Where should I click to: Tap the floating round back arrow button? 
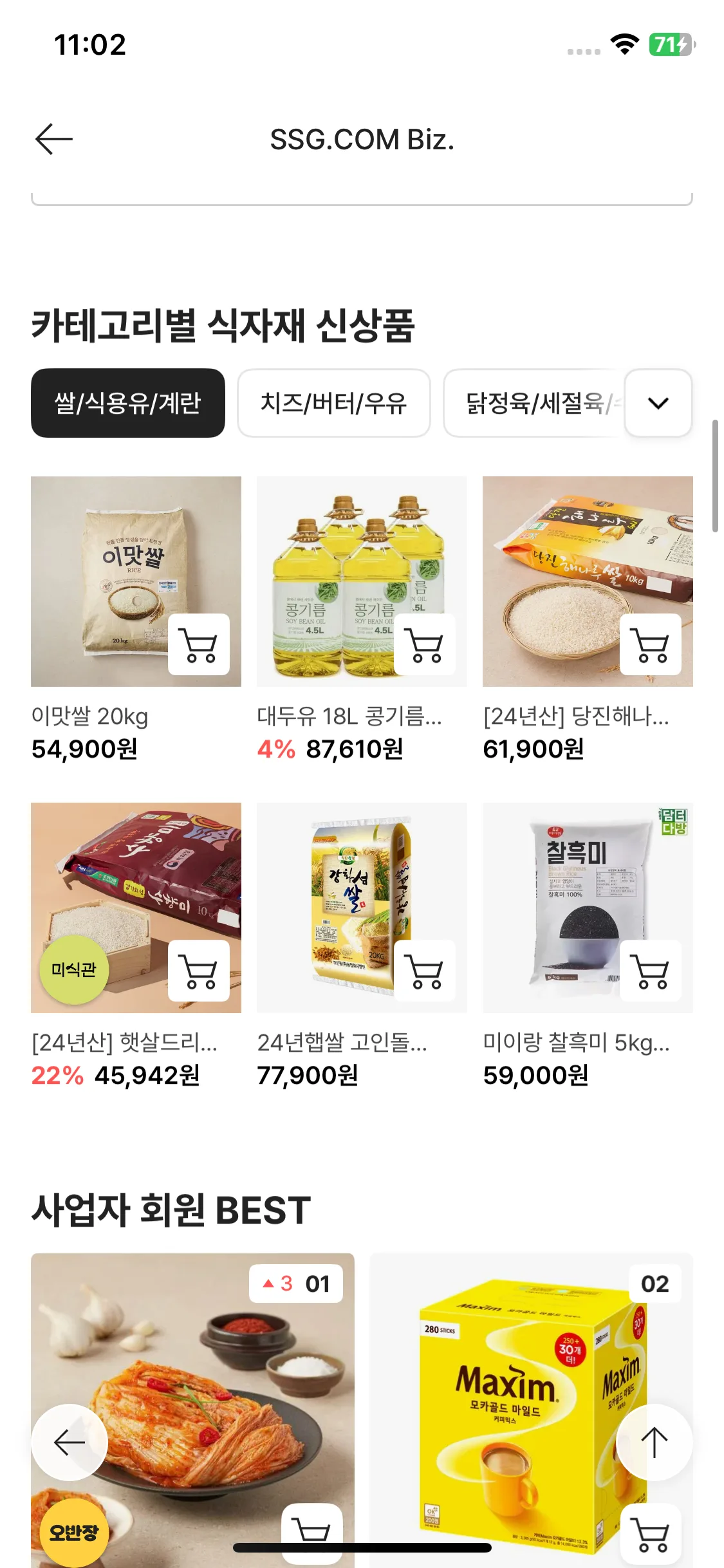(70, 1442)
